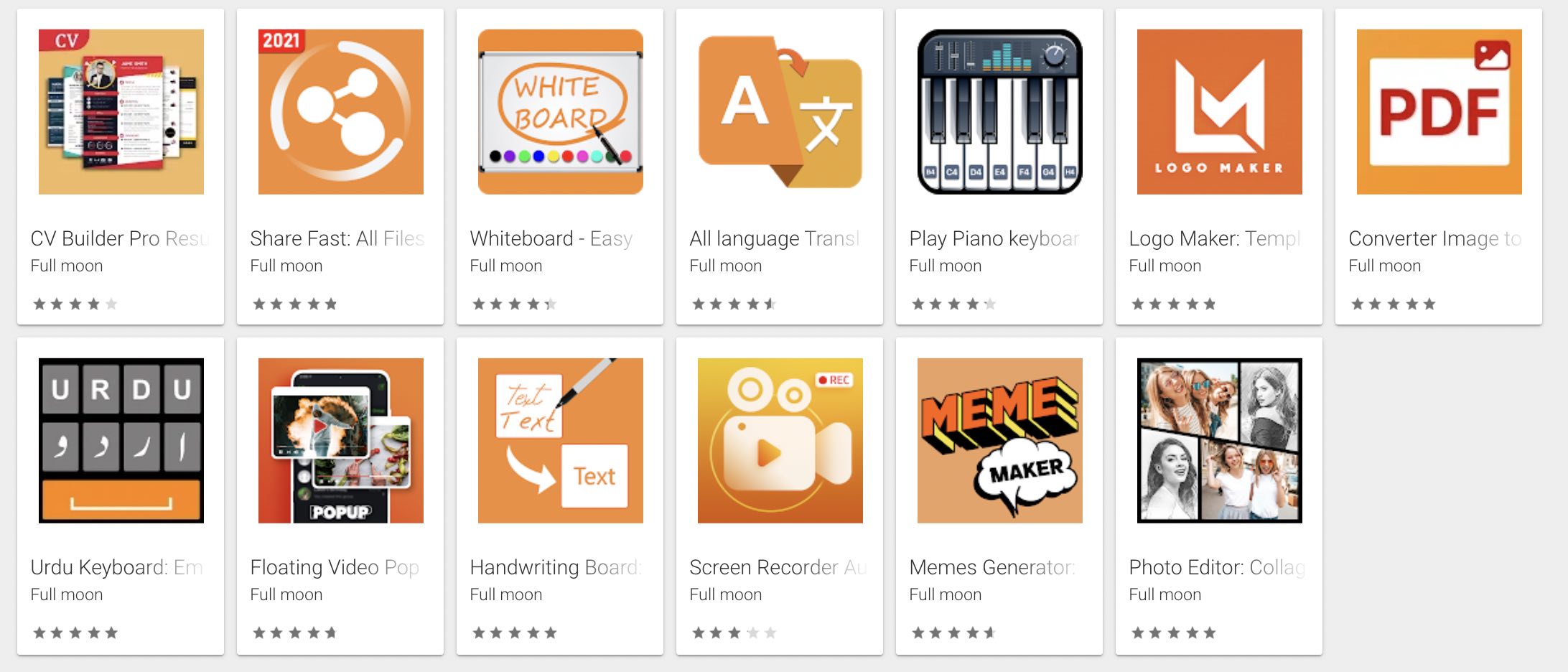View Floating Video Popup app card
Image resolution: width=1568 pixels, height=672 pixels.
pos(340,441)
